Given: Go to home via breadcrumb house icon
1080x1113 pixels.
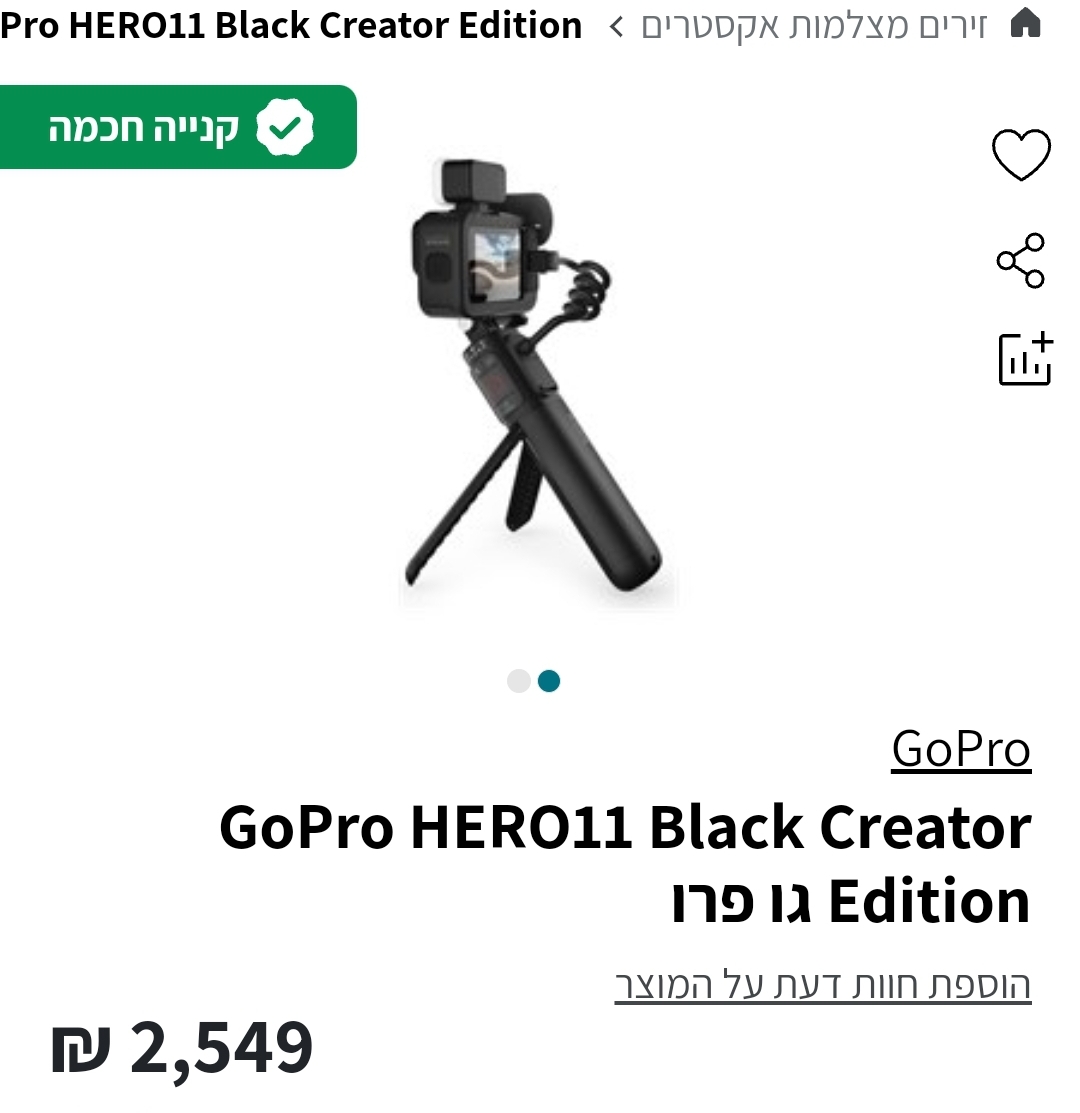Looking at the screenshot, I should click(1025, 23).
